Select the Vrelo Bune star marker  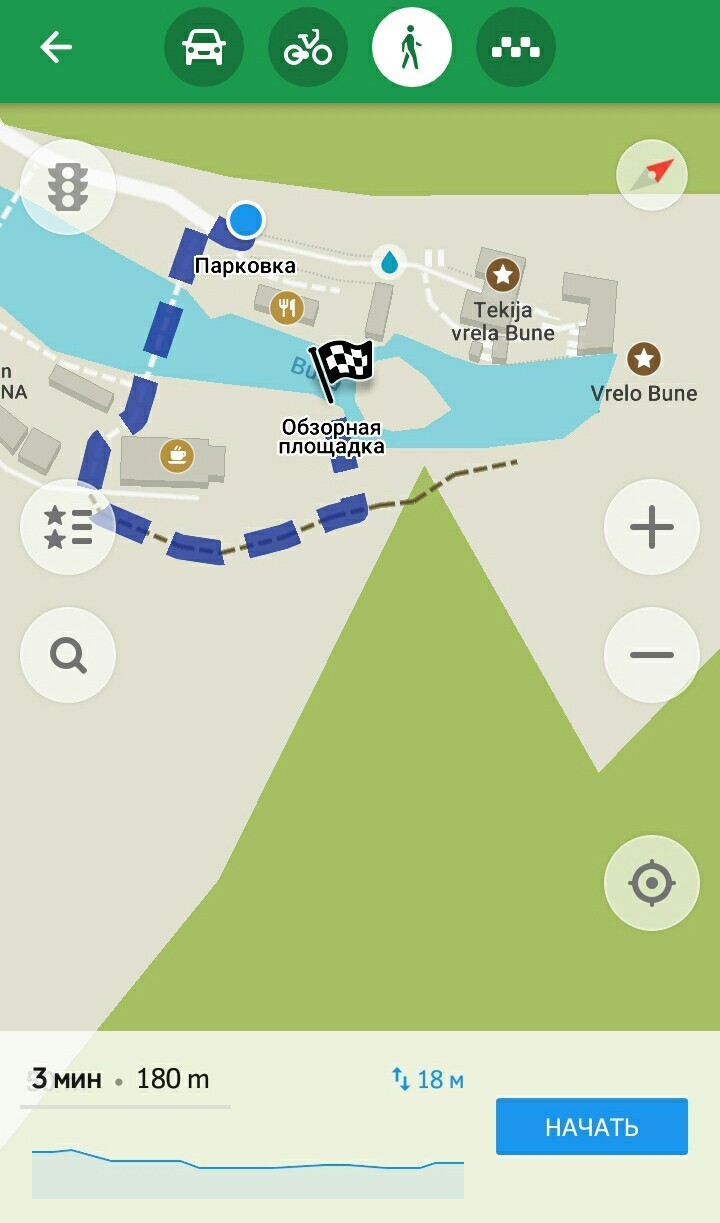(643, 357)
